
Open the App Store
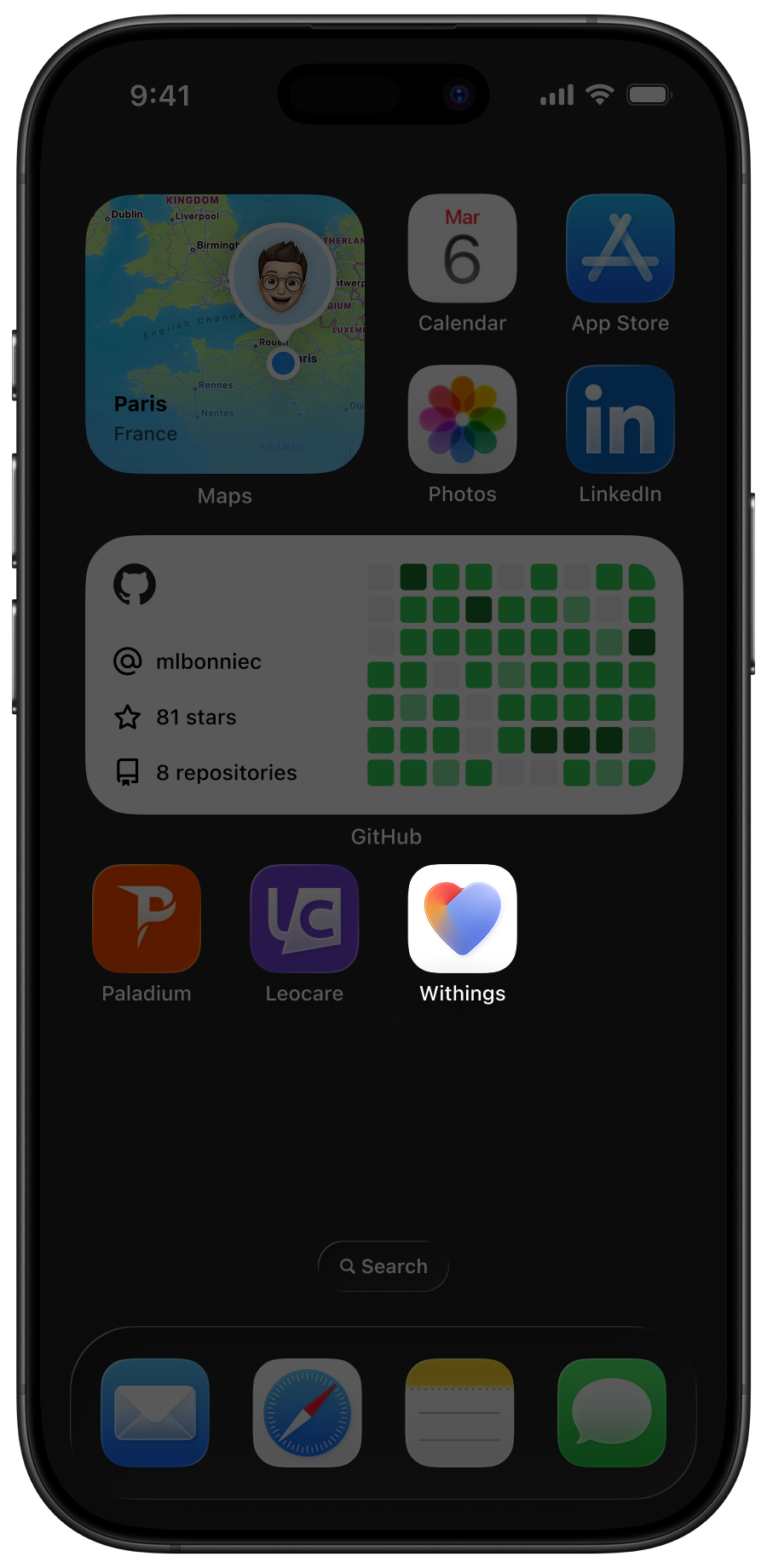coord(620,248)
